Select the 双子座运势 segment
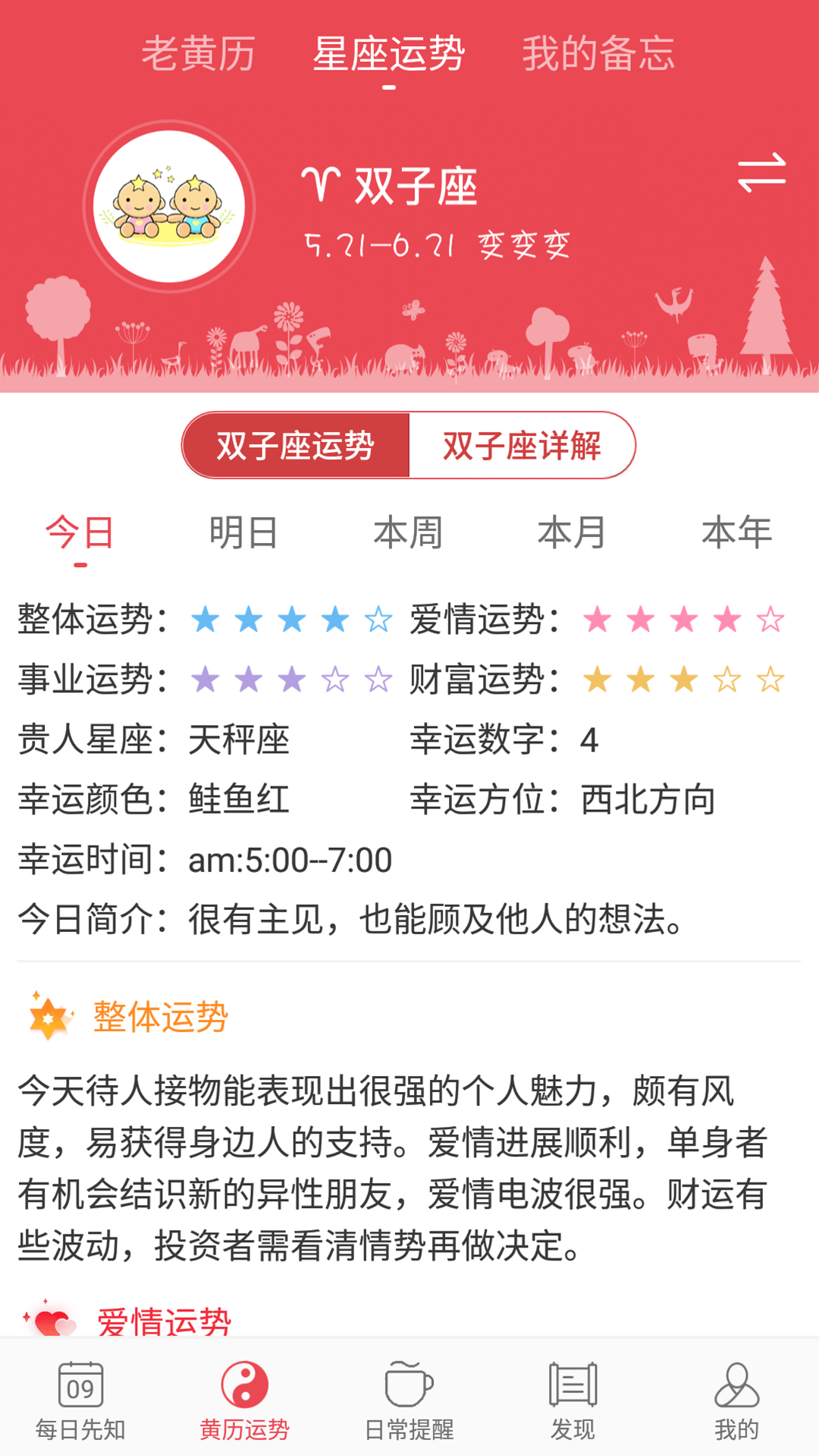This screenshot has width=819, height=1456. tap(296, 446)
